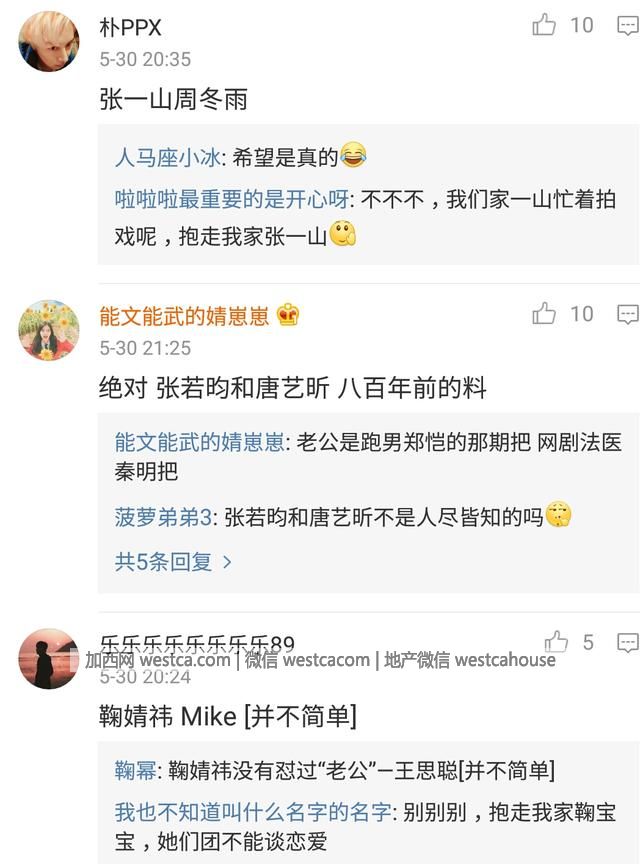Tap comment icon on 乐乐乐乐乐乐乐乐89's comment
The image size is (640, 864).
pyautogui.click(x=627, y=642)
